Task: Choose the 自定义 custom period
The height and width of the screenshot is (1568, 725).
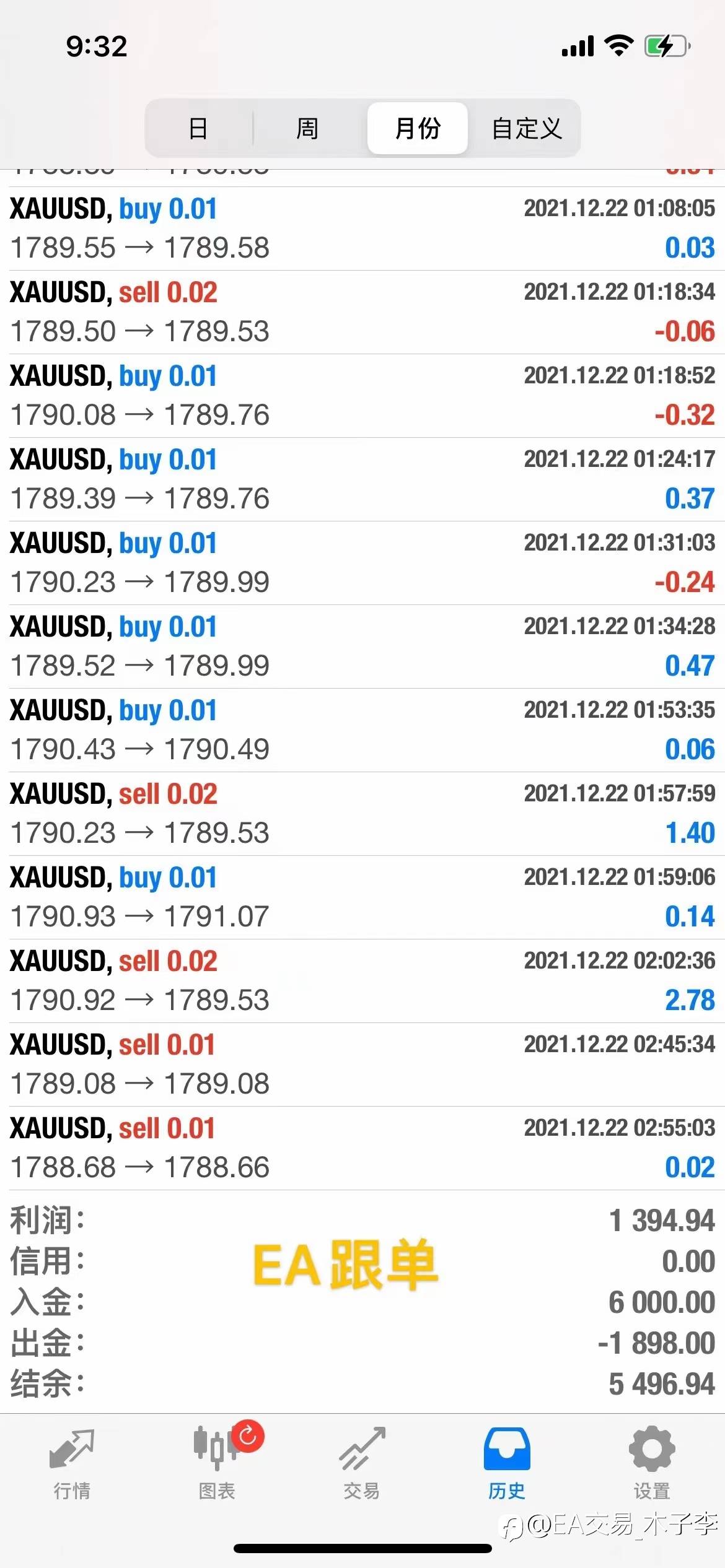Action: [526, 128]
